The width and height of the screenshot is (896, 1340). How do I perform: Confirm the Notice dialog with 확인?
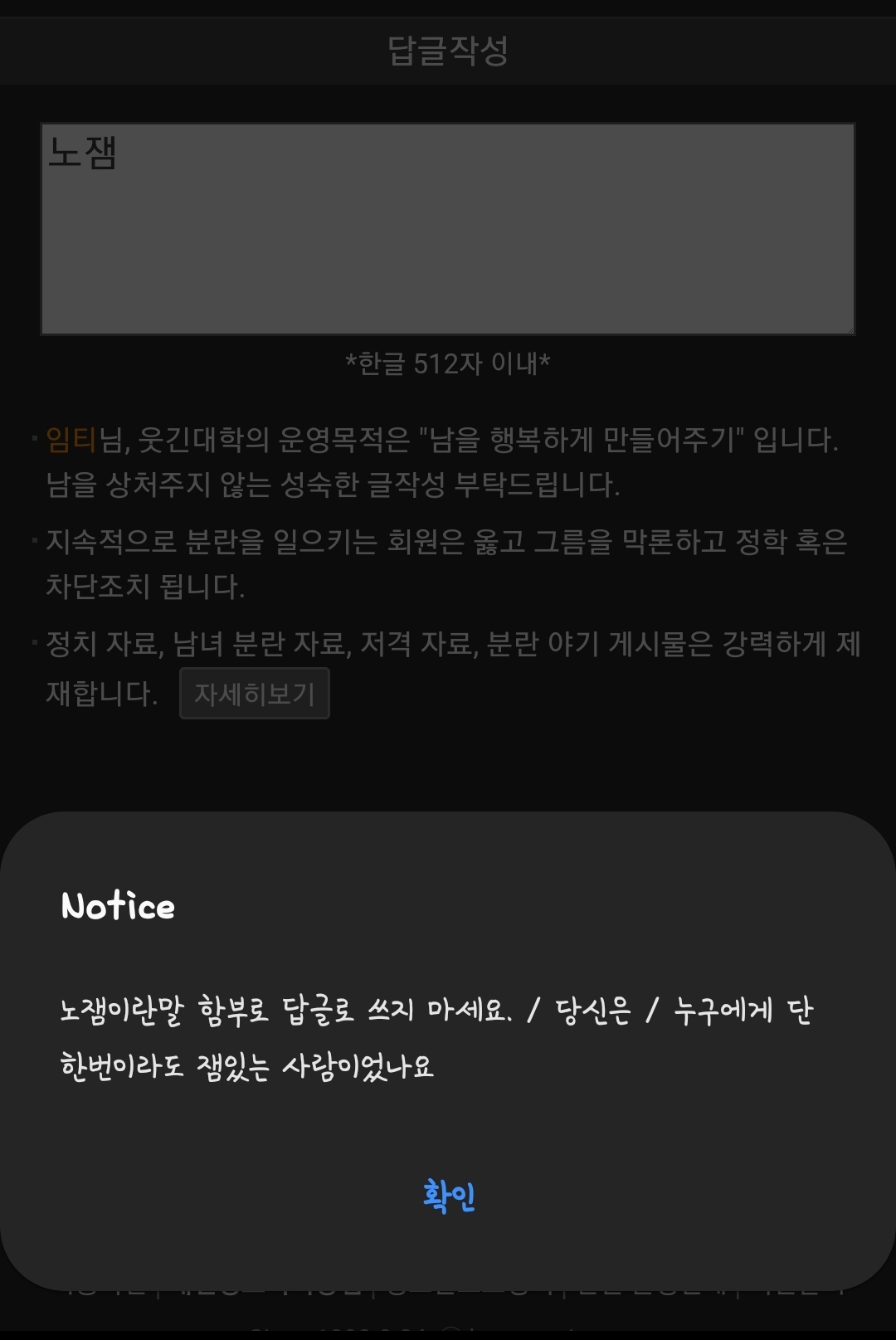pyautogui.click(x=449, y=1196)
